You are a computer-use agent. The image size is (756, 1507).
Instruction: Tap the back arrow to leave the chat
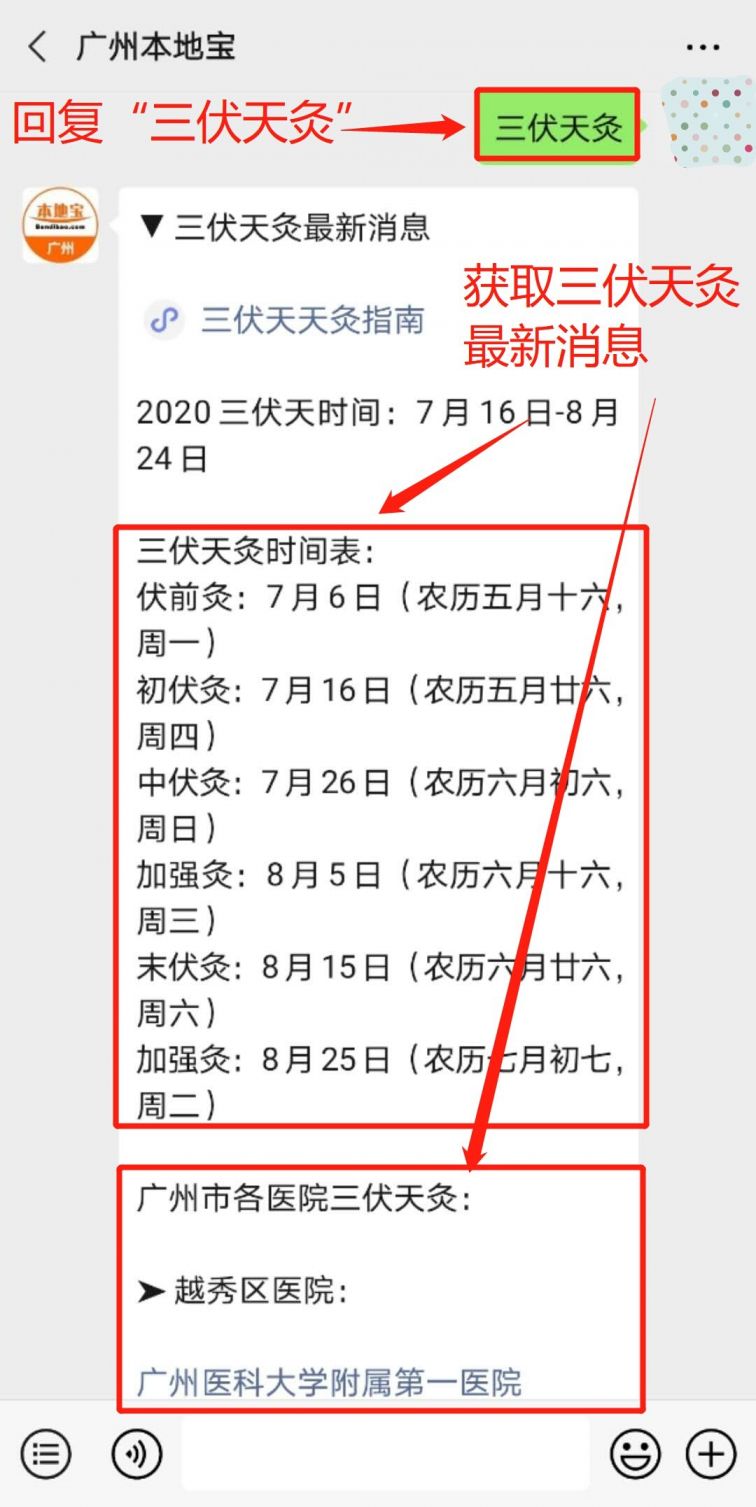pyautogui.click(x=38, y=46)
